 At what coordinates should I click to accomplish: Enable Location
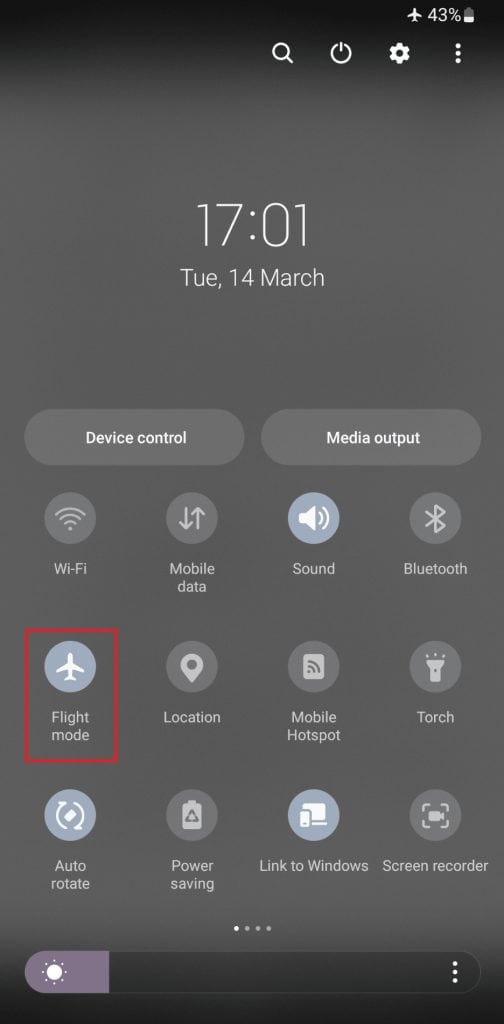click(x=192, y=667)
